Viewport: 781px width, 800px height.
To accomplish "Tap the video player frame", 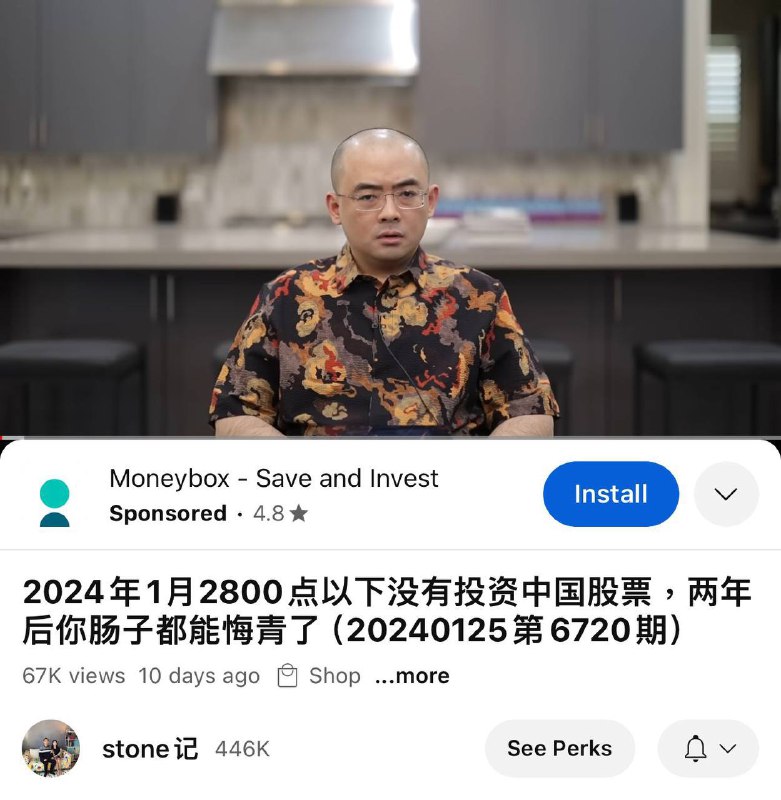I will 390,220.
